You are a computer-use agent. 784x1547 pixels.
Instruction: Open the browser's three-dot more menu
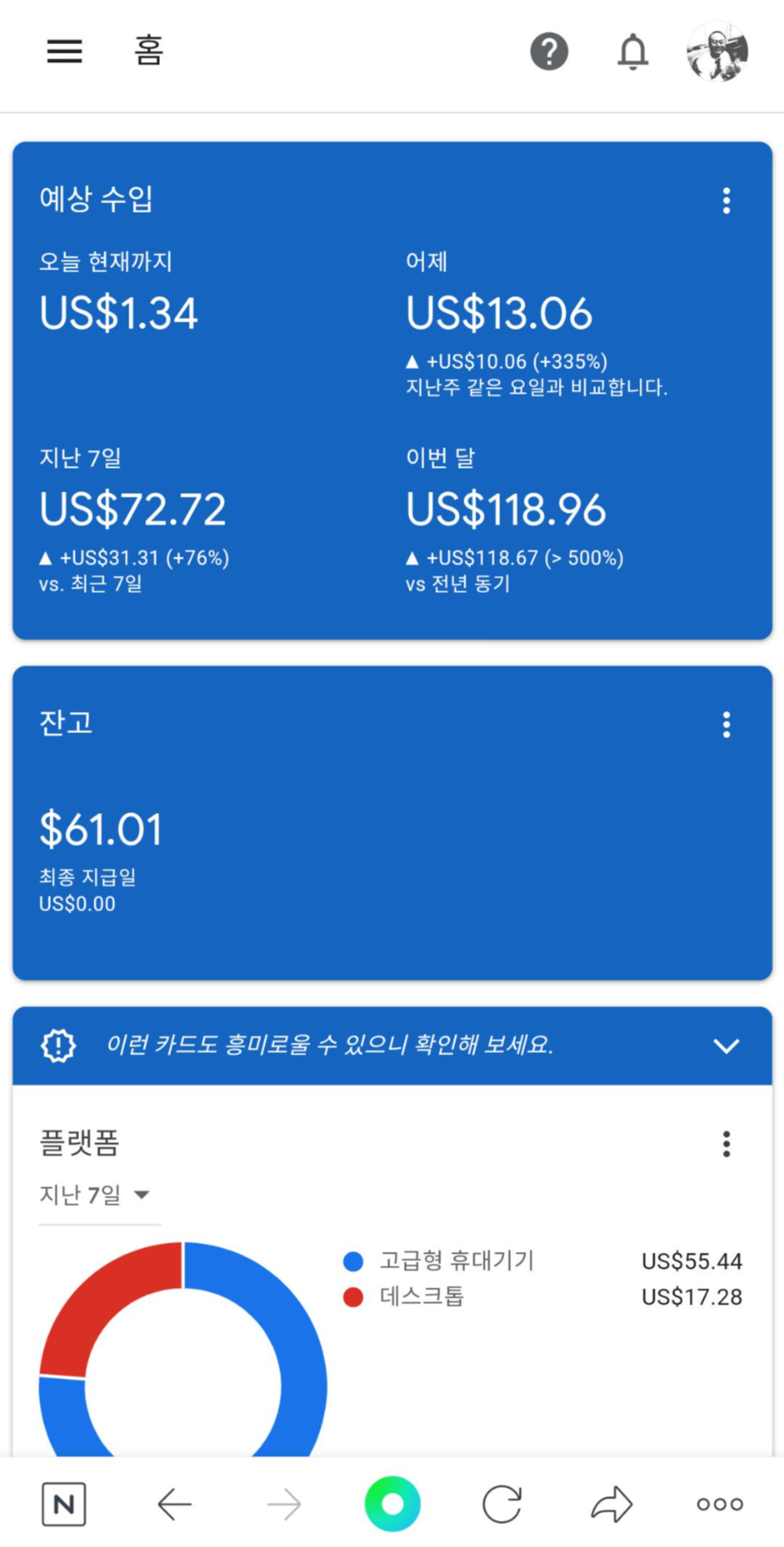[x=720, y=1504]
